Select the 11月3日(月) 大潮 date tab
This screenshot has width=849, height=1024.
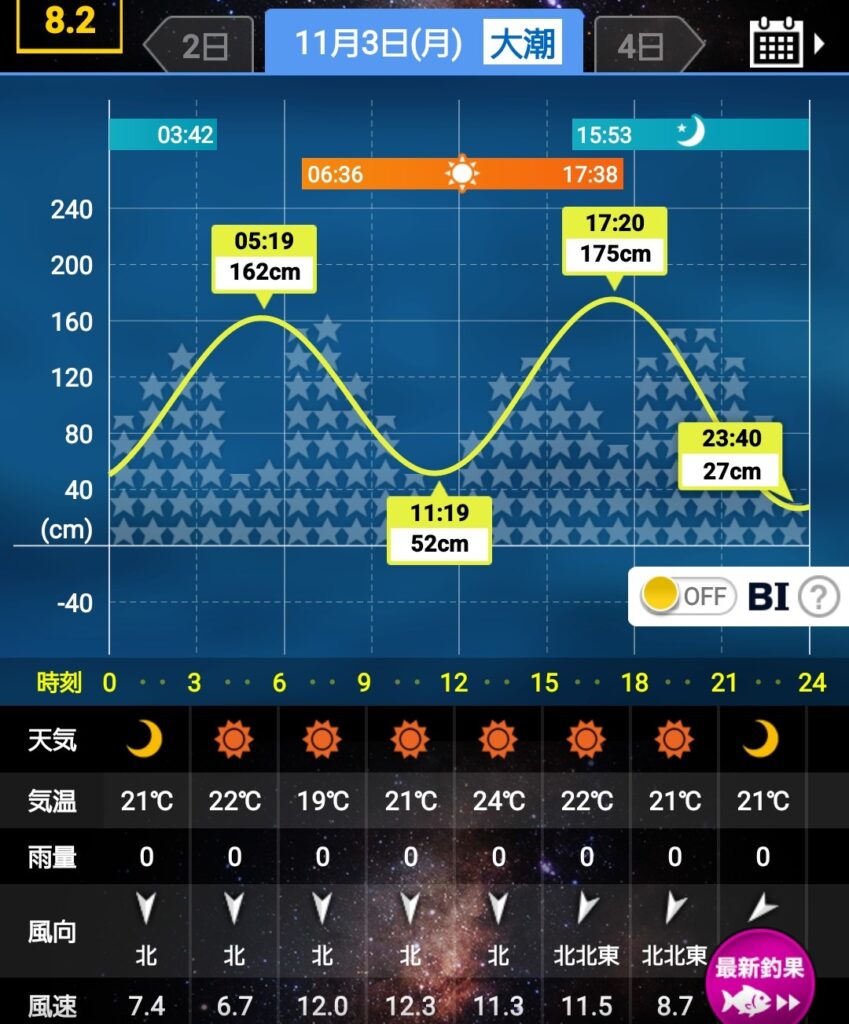(424, 44)
